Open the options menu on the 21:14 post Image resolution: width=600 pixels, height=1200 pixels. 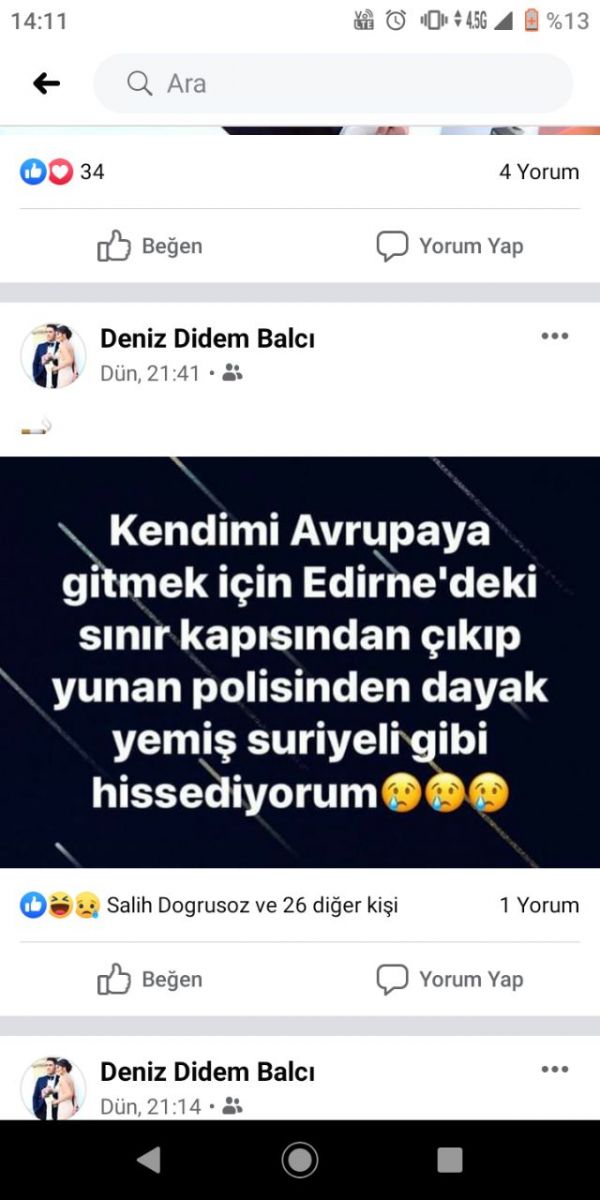[x=554, y=1070]
